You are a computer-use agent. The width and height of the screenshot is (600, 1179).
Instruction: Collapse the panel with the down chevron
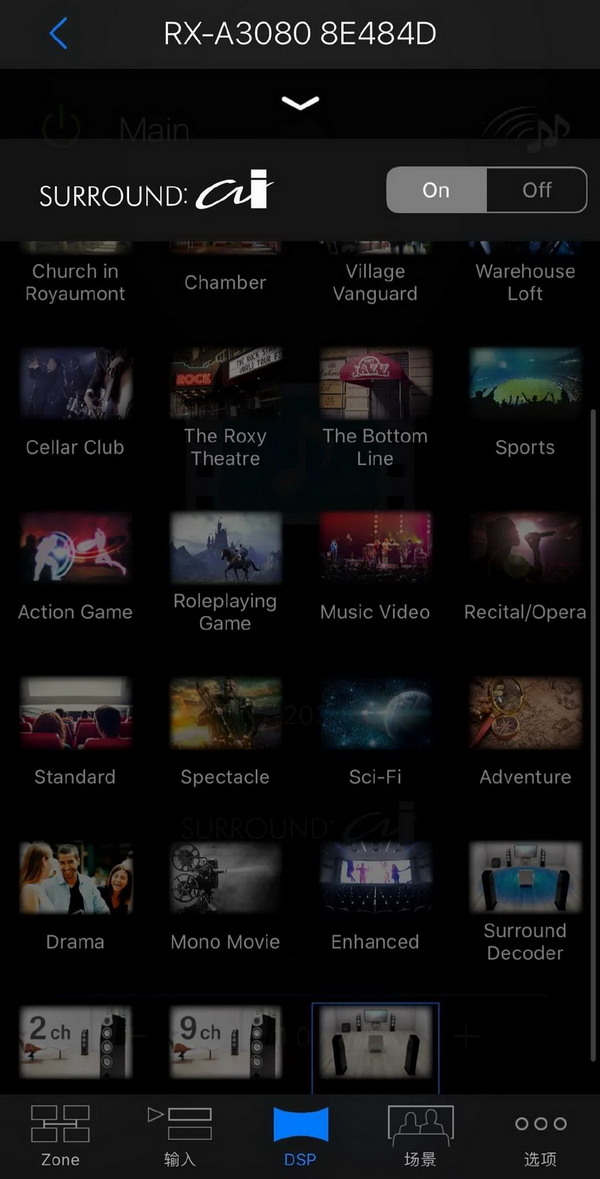pyautogui.click(x=300, y=103)
